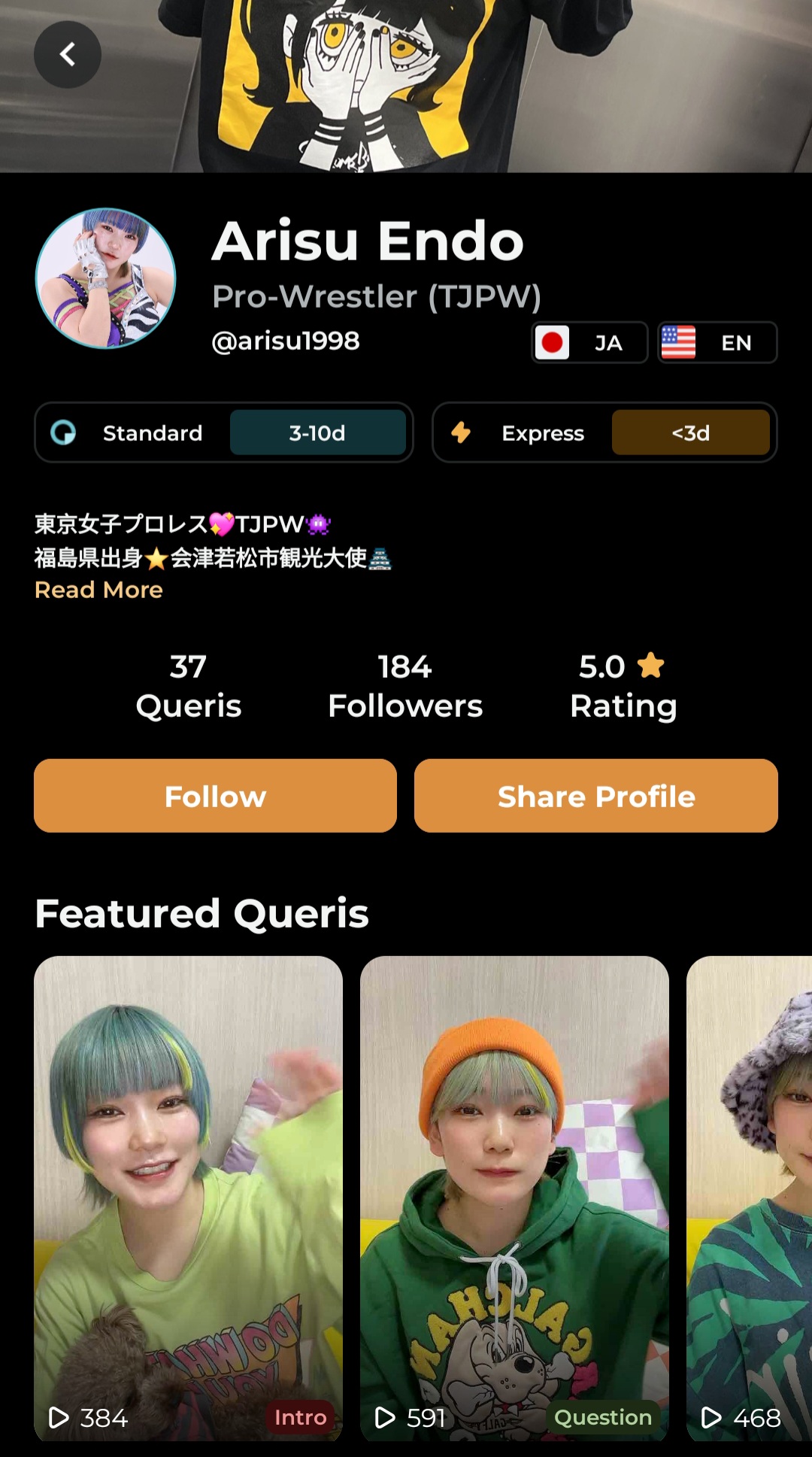Expand the bio with Read More
812x1457 pixels.
coord(98,590)
